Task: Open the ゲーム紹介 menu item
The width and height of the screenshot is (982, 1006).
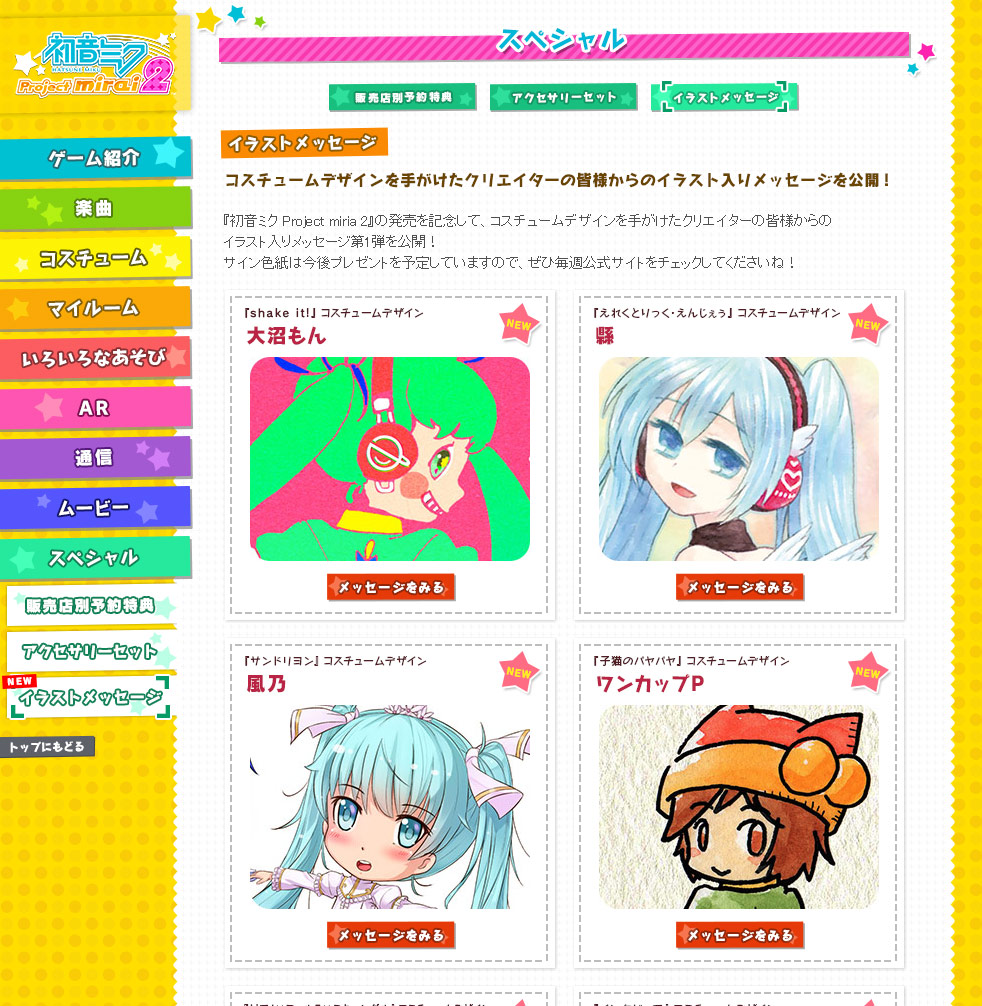Action: (95, 158)
